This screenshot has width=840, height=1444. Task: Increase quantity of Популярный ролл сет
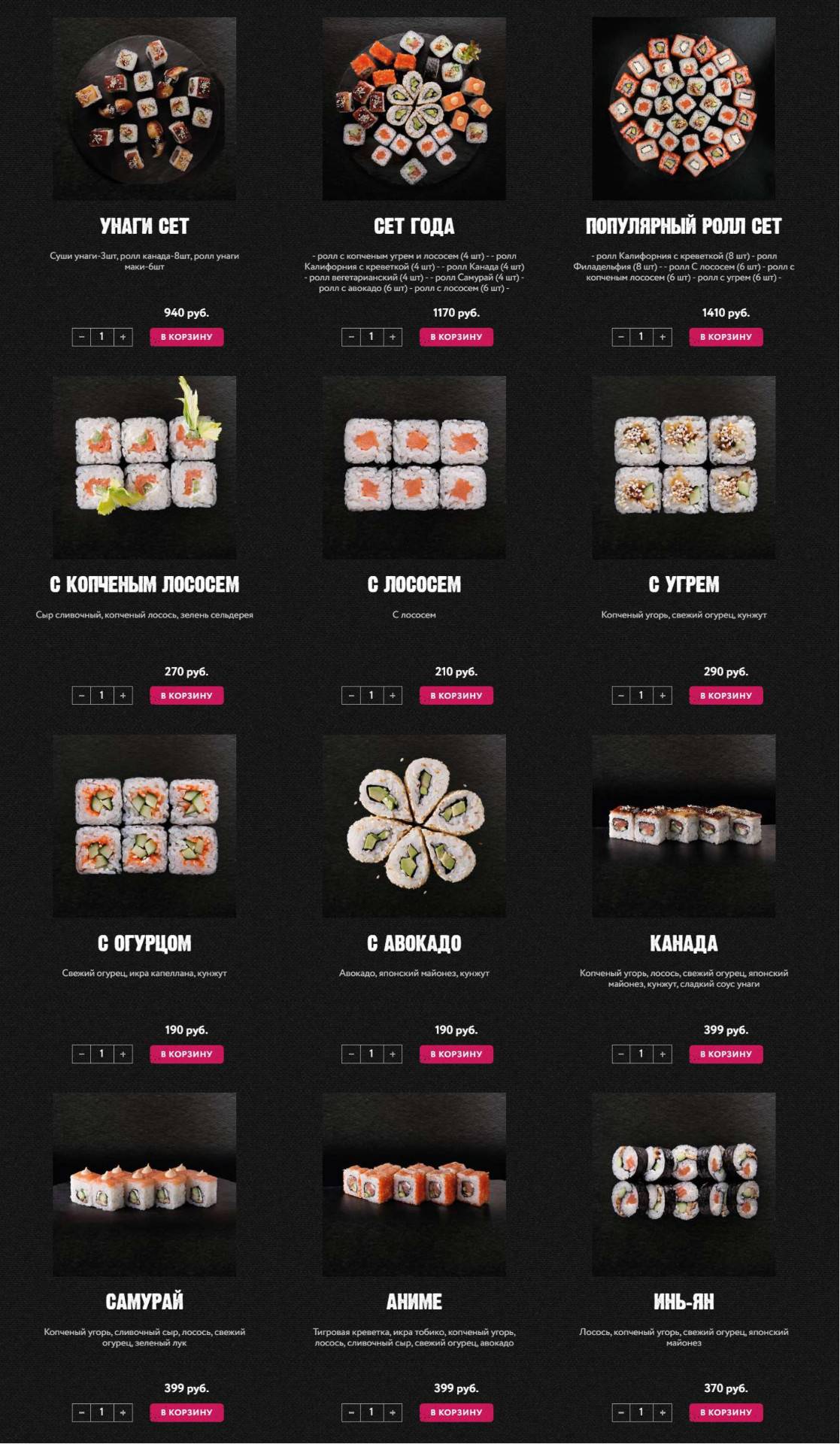coord(663,337)
